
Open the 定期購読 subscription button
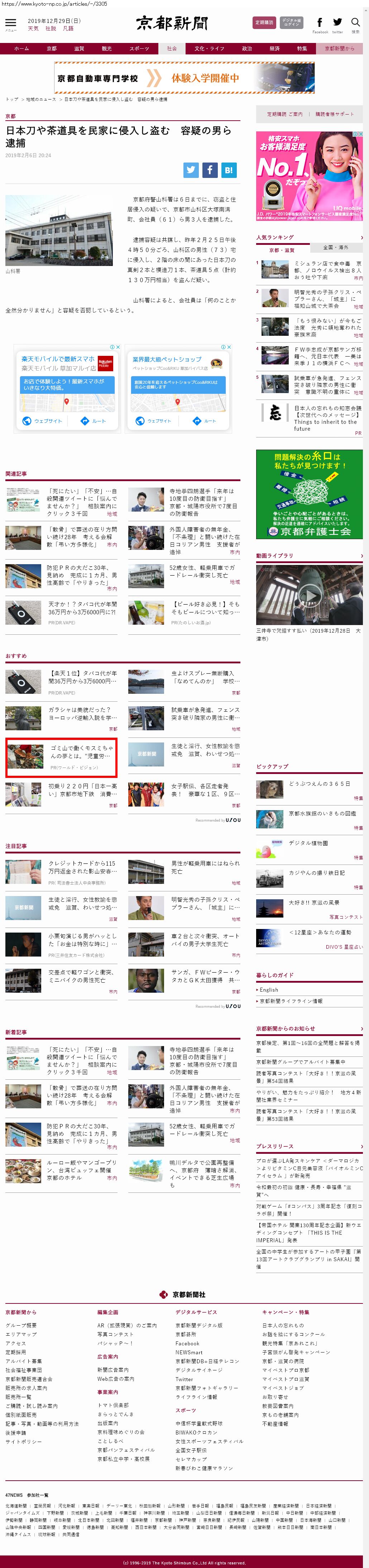coord(264,23)
